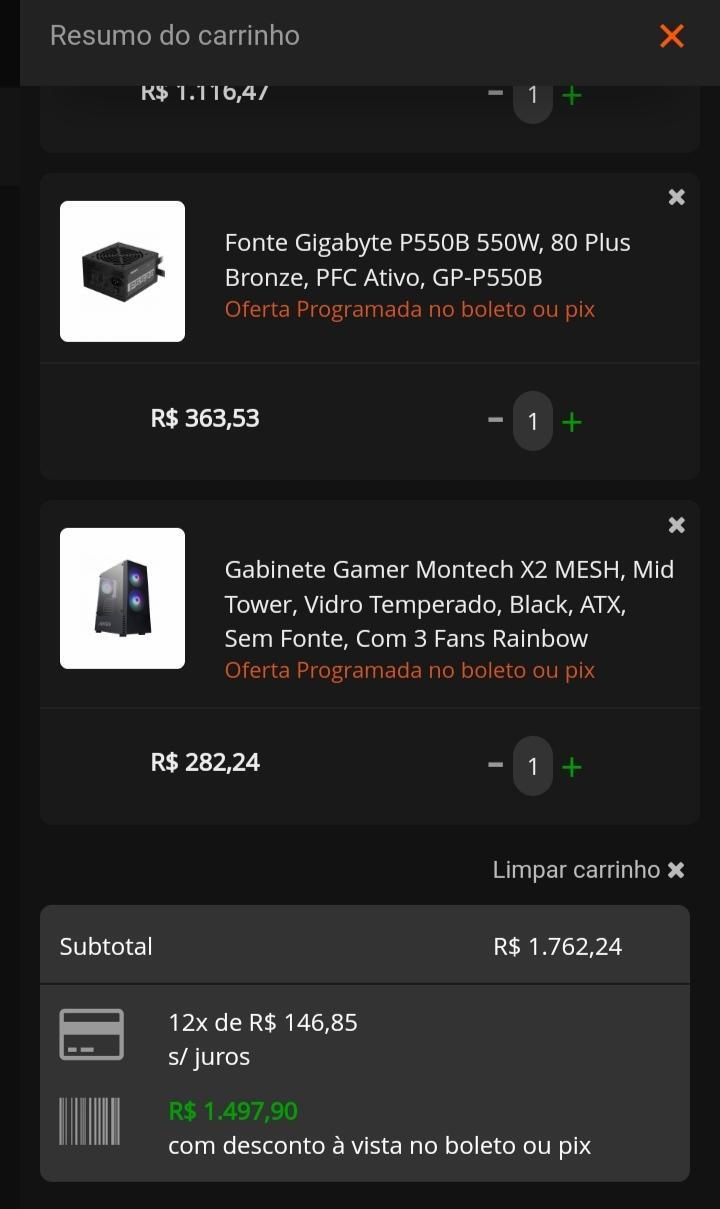The width and height of the screenshot is (720, 1209).
Task: Decrease quantity of Gabinete Gamer Montech
Action: tap(495, 765)
